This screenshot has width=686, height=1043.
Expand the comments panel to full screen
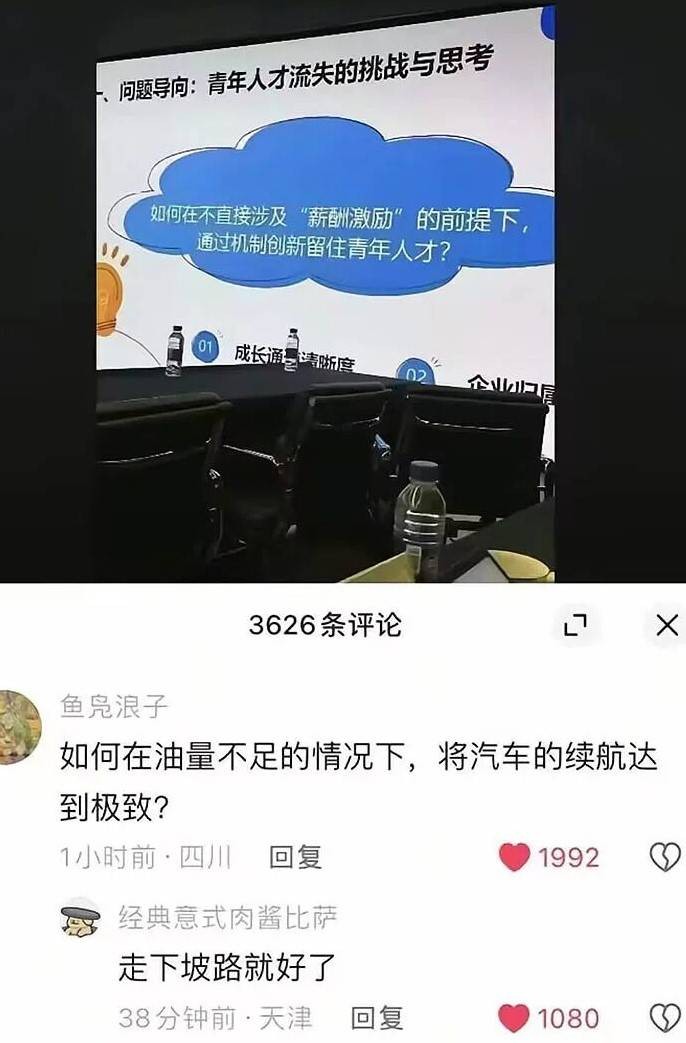point(575,626)
